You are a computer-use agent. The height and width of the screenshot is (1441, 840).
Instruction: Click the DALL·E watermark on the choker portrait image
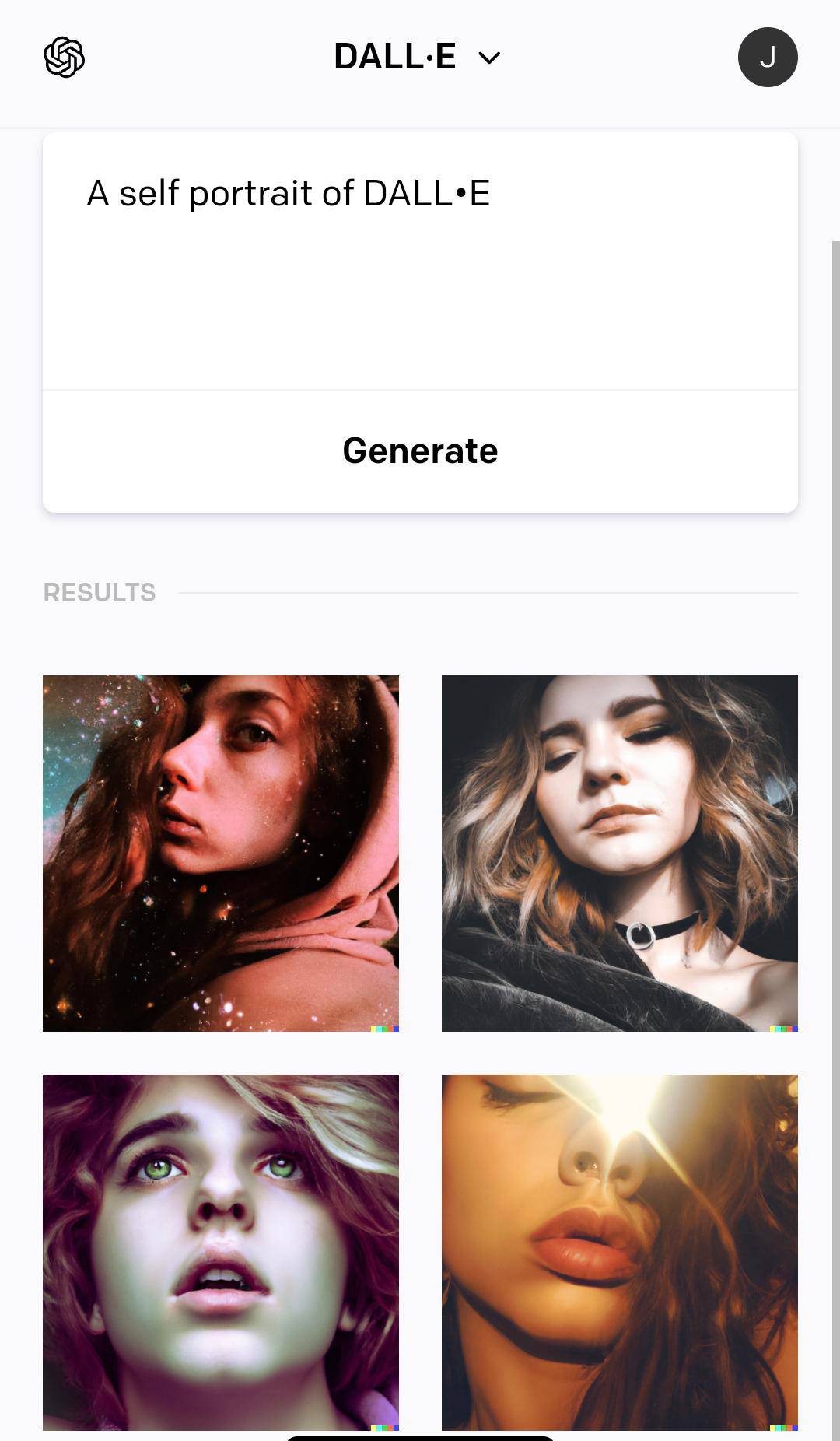coord(785,1027)
